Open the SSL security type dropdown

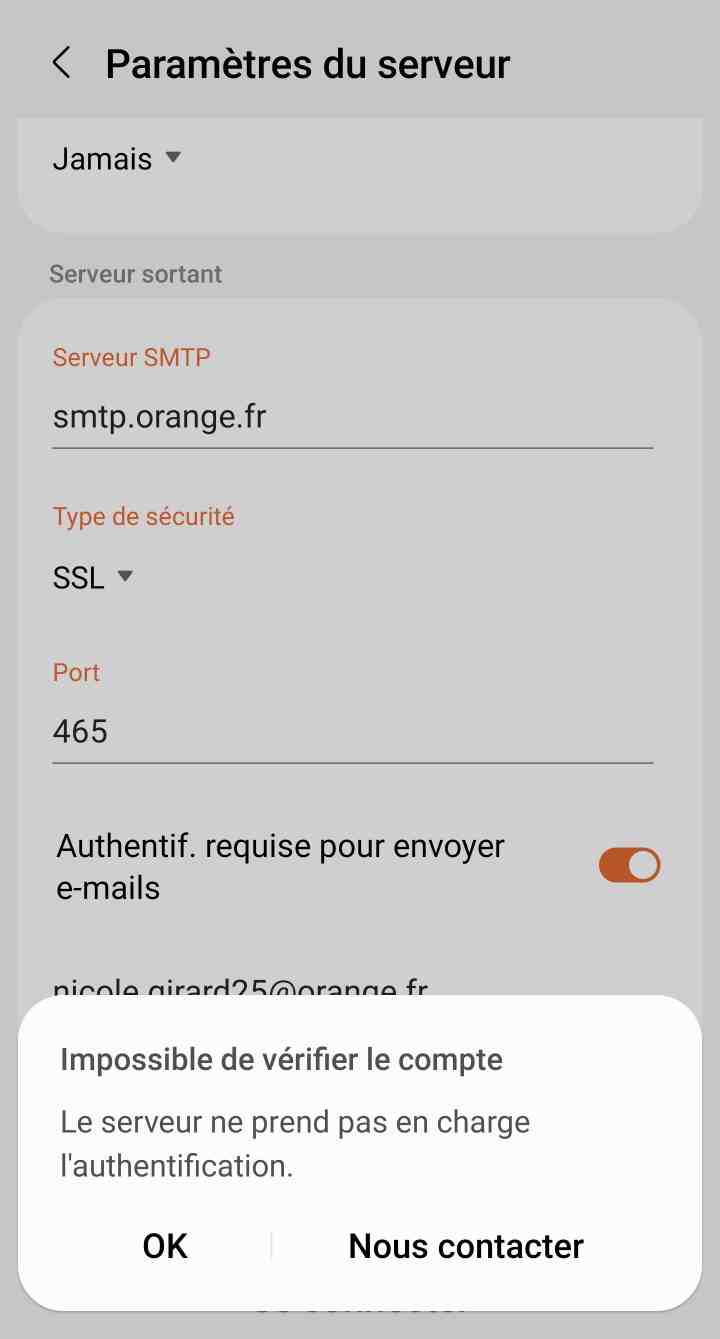(x=92, y=577)
